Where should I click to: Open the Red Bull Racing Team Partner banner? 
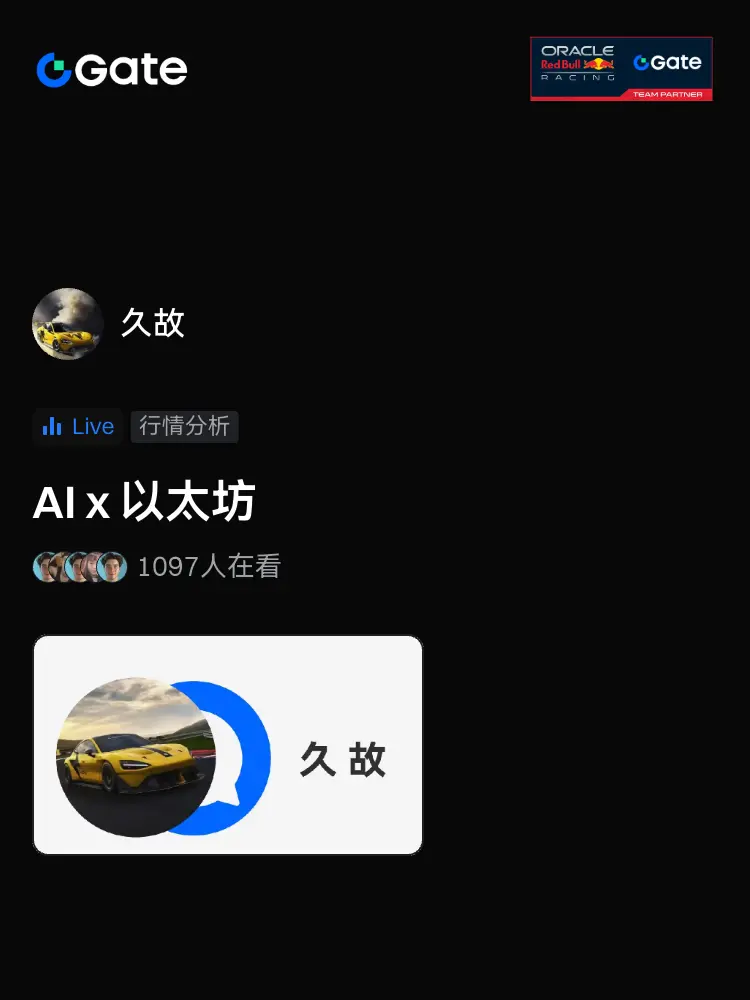[621, 68]
